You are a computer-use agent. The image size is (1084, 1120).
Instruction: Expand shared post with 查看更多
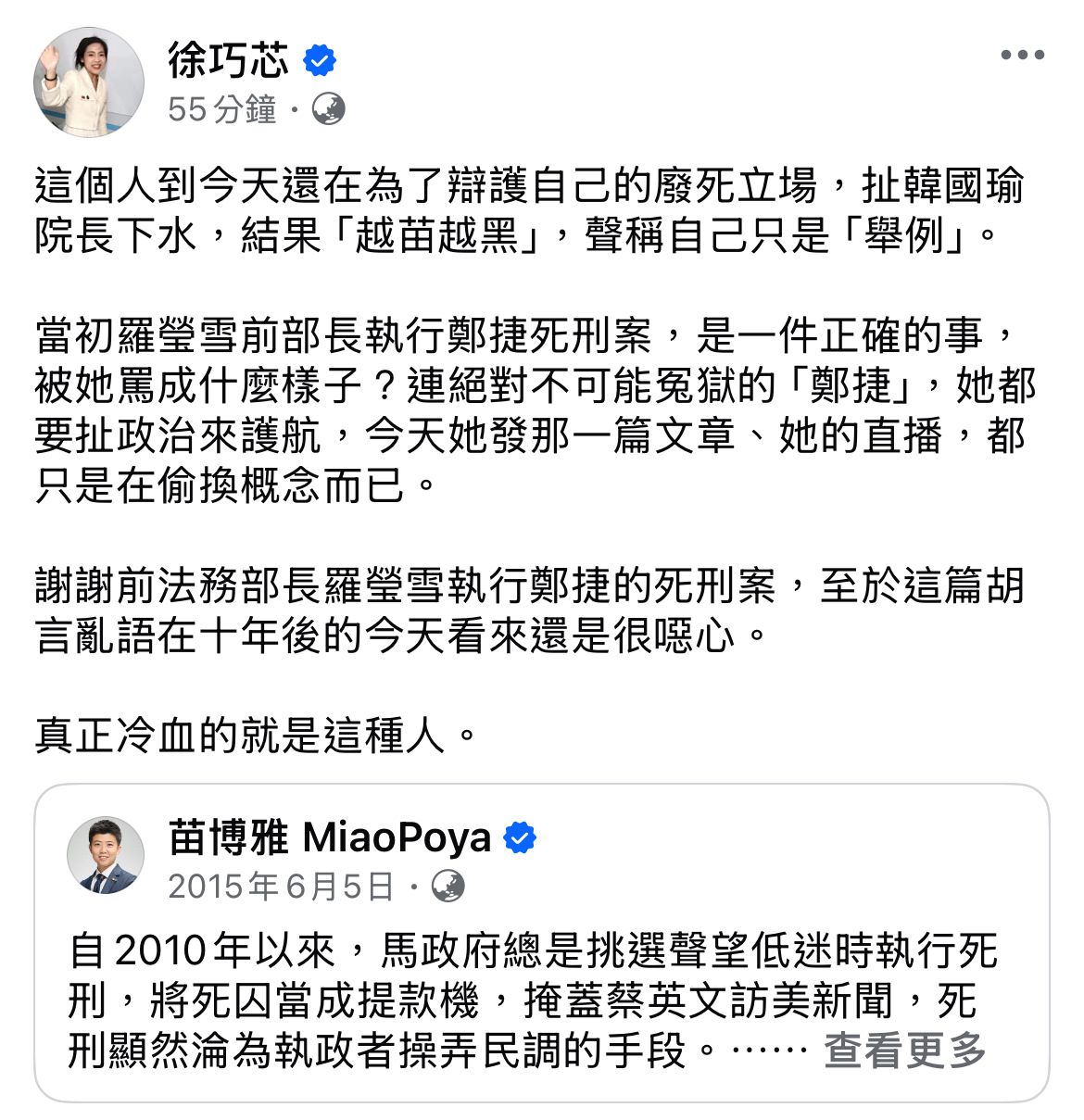click(904, 1051)
